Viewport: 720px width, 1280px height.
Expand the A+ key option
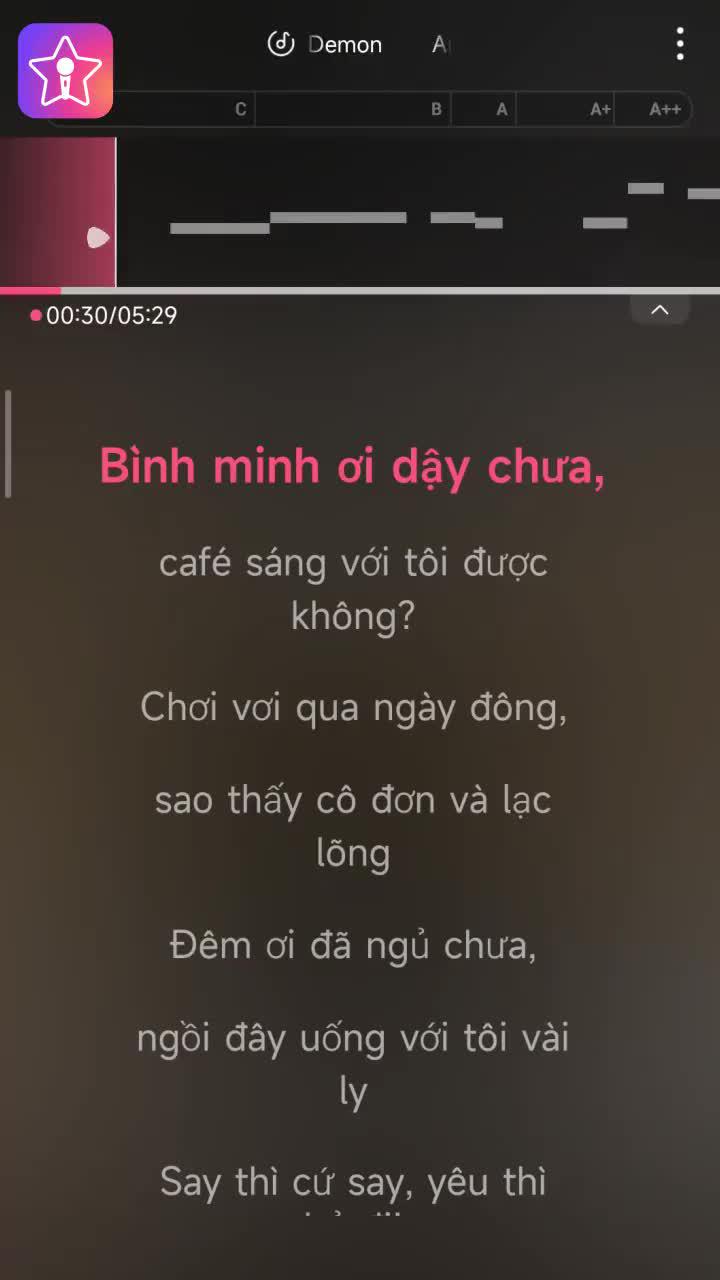(598, 110)
